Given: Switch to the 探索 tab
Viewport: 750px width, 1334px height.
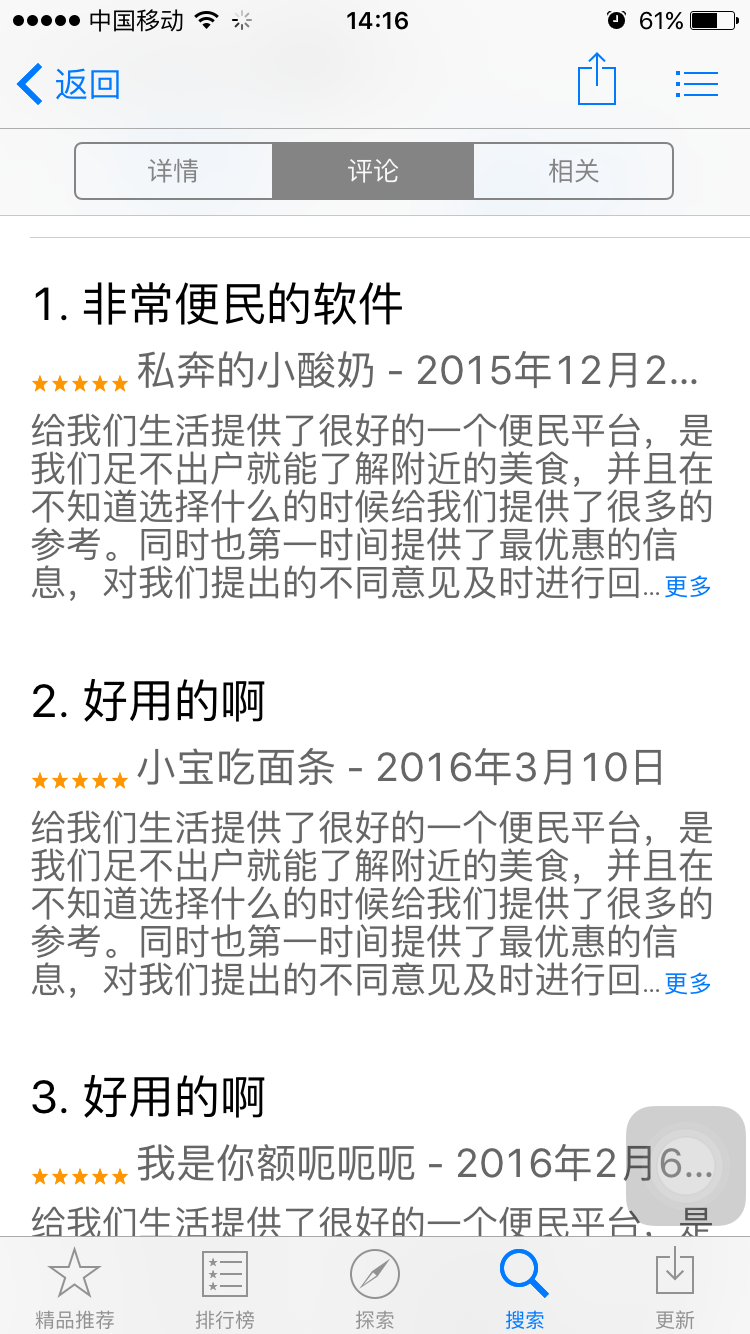Looking at the screenshot, I should click(x=375, y=1288).
